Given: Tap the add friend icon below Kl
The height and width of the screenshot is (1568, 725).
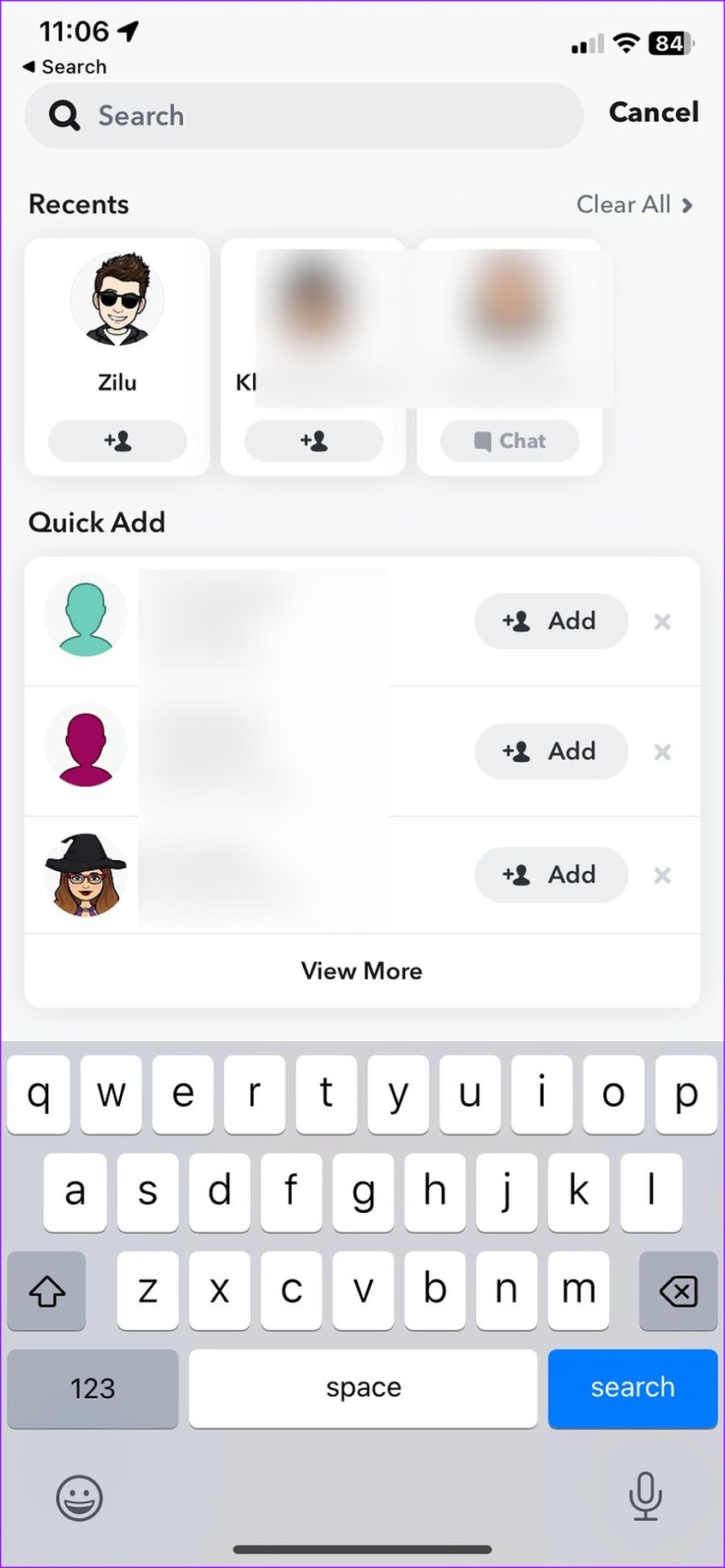Looking at the screenshot, I should point(314,441).
